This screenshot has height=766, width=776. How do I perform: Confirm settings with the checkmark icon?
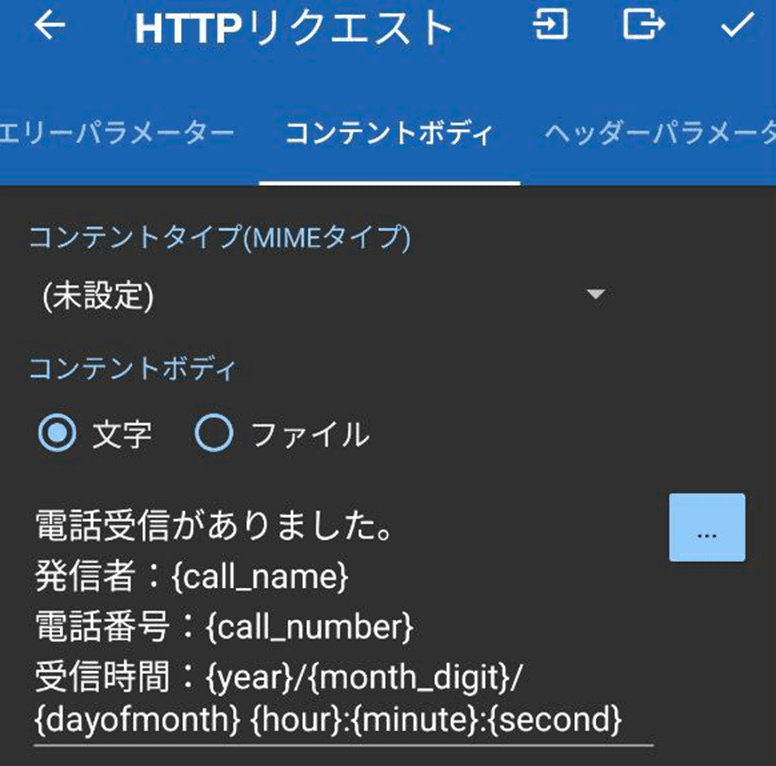tap(737, 25)
